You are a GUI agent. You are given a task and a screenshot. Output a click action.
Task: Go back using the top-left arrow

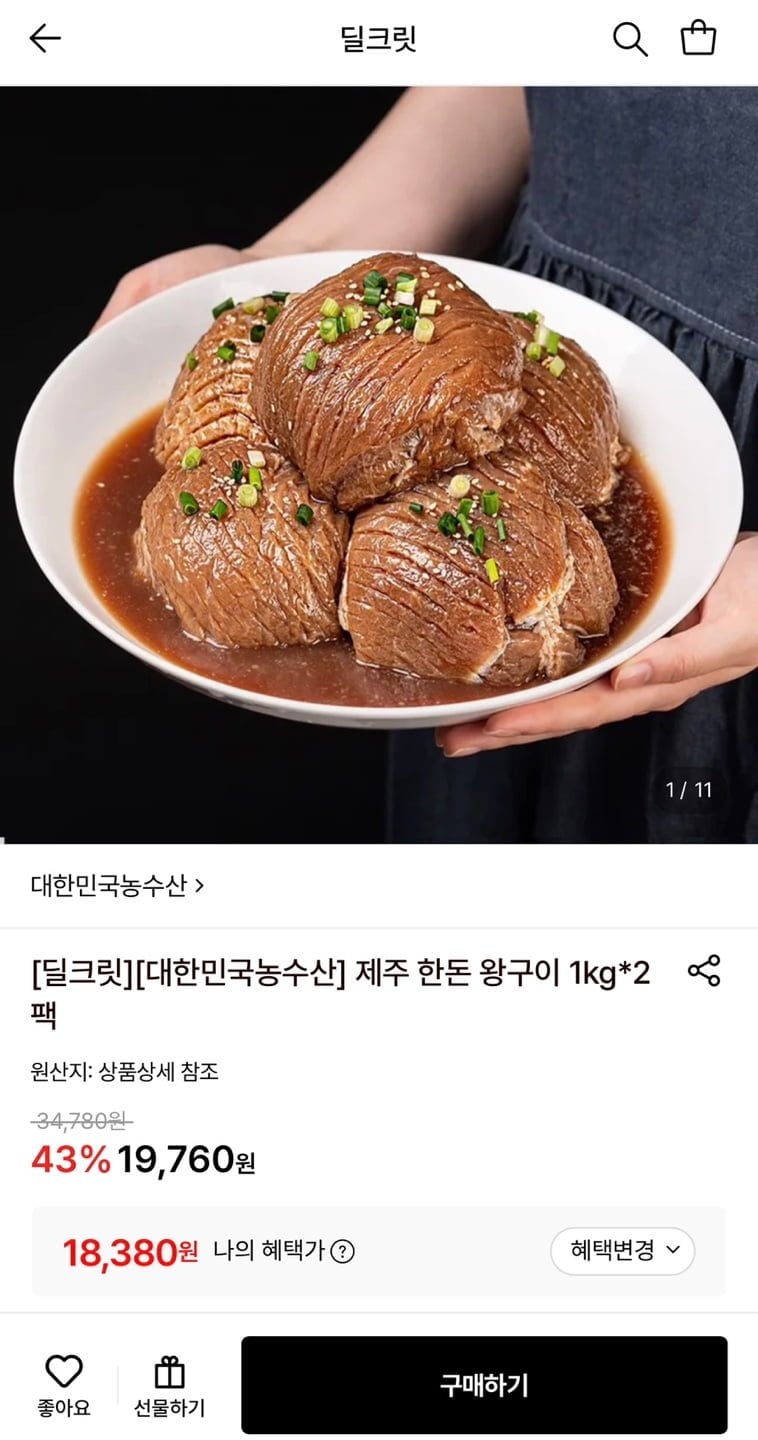pos(45,39)
